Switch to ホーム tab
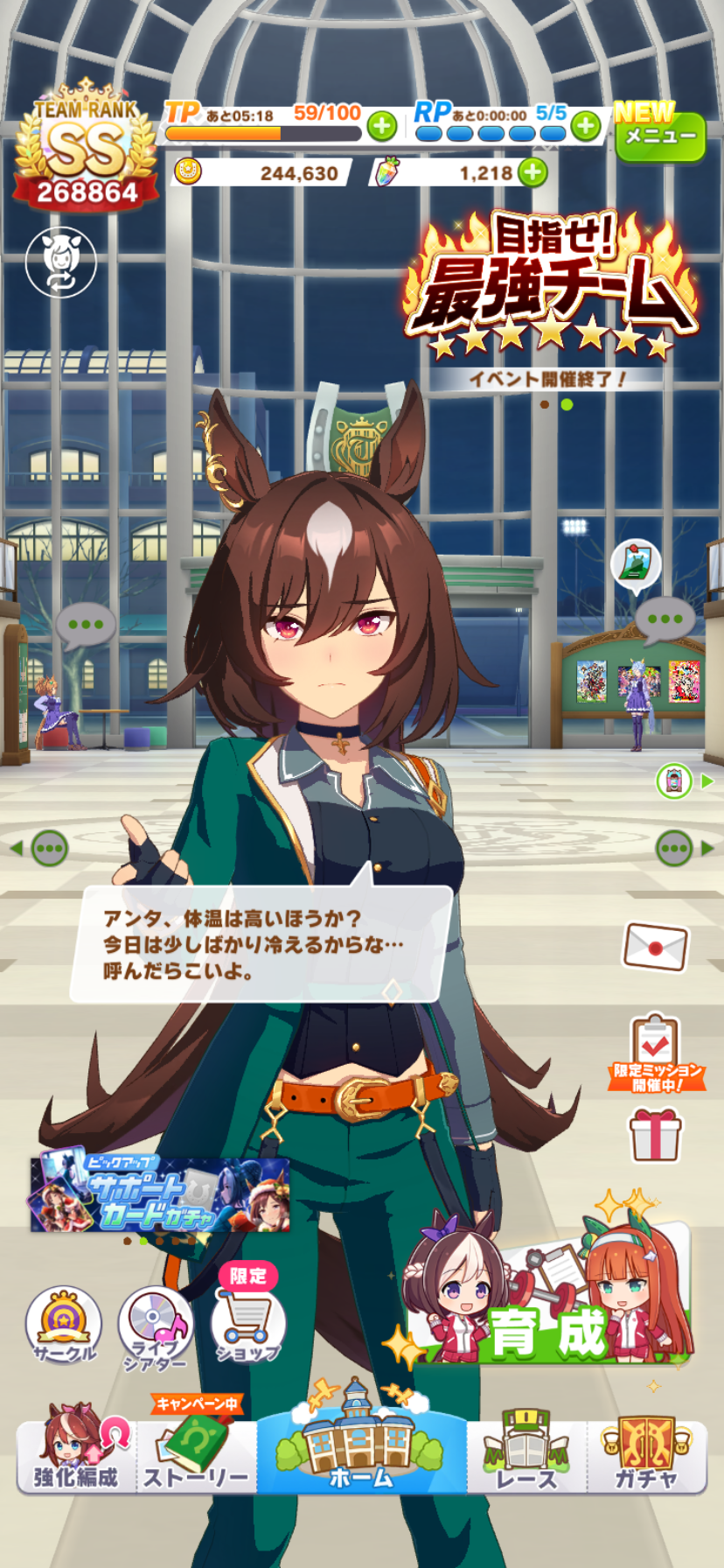The image size is (724, 1568). [361, 1444]
